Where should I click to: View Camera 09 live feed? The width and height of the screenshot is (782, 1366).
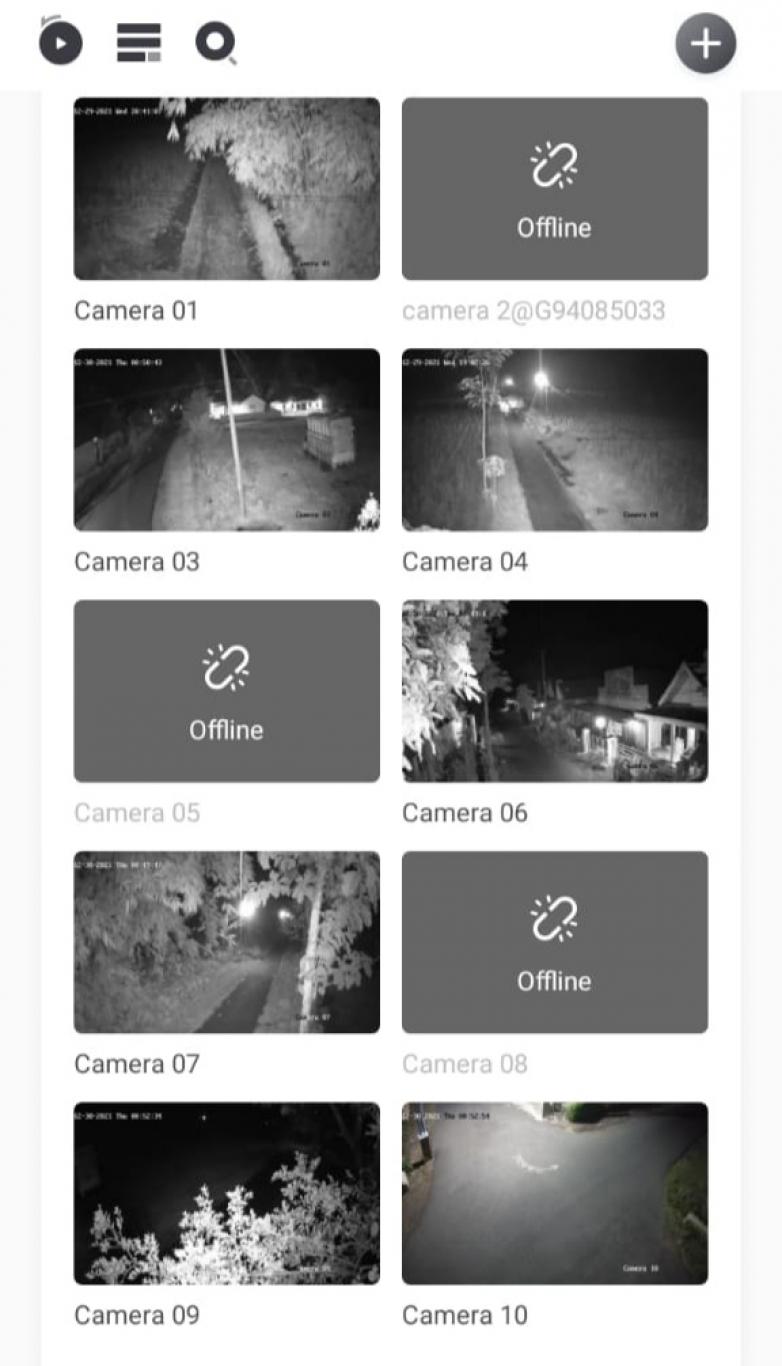pyautogui.click(x=227, y=1193)
